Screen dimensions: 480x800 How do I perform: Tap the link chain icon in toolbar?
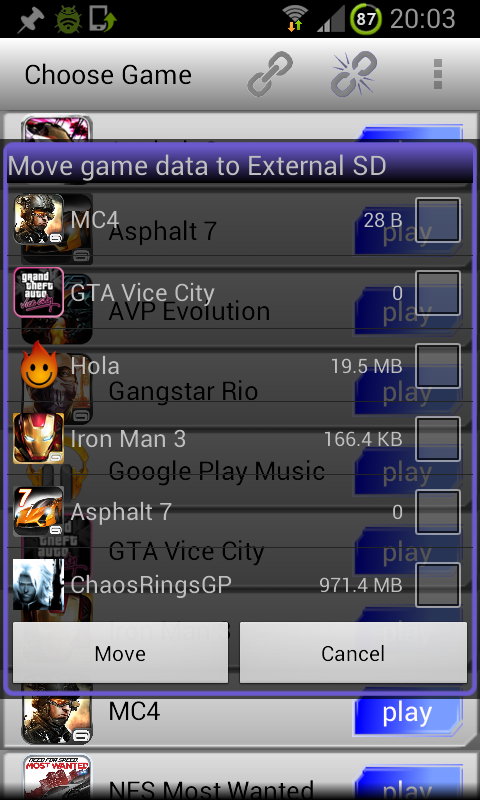coord(270,74)
